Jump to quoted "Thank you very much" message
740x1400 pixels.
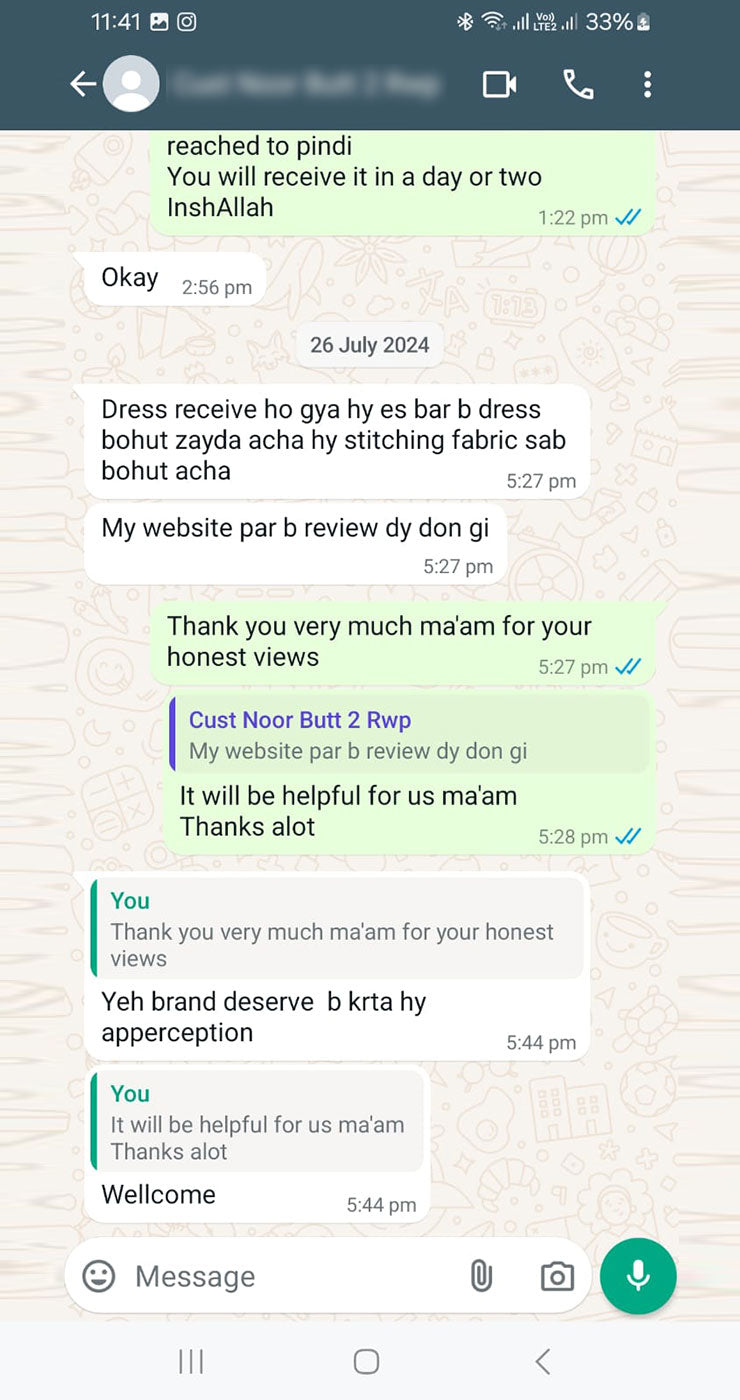[x=336, y=929]
